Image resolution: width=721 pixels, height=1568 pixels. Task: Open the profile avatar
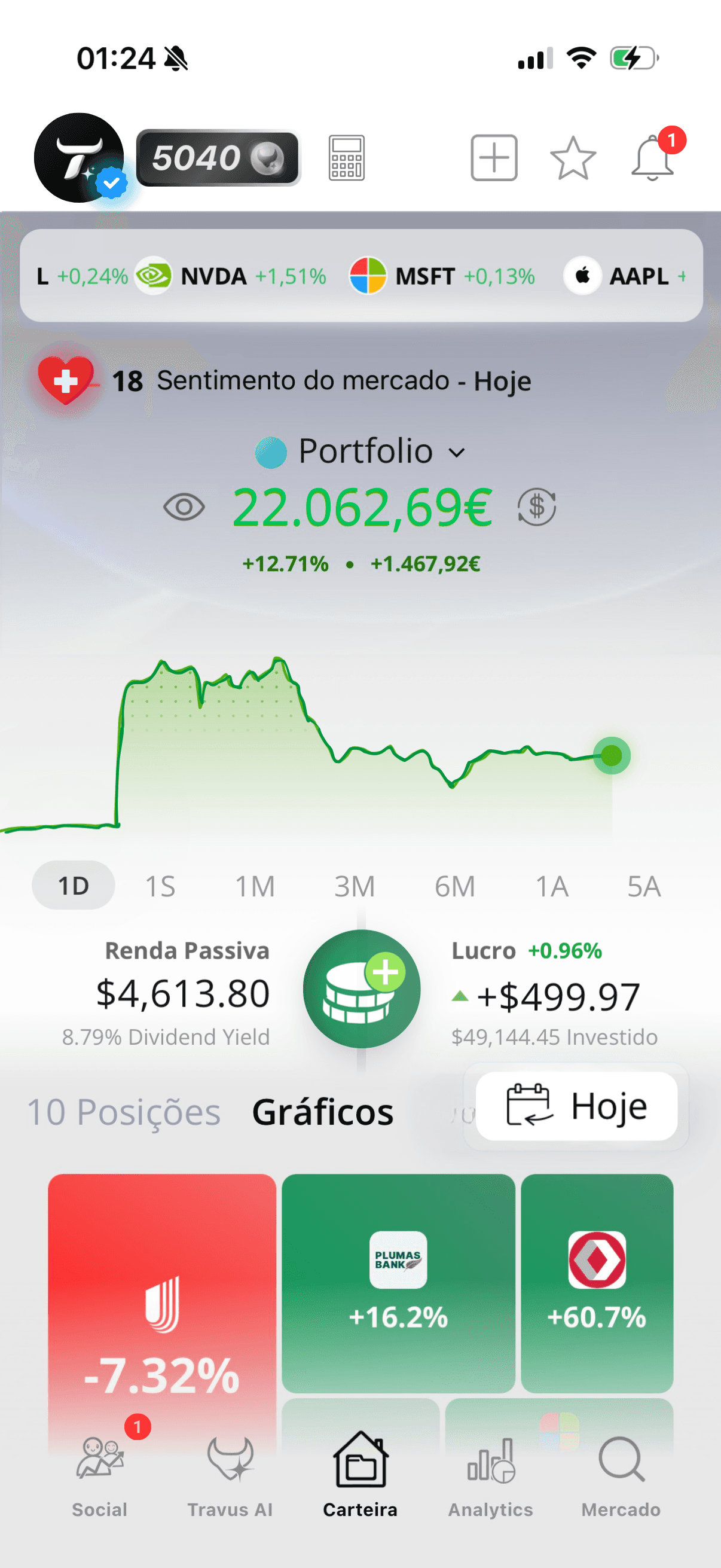[x=79, y=158]
